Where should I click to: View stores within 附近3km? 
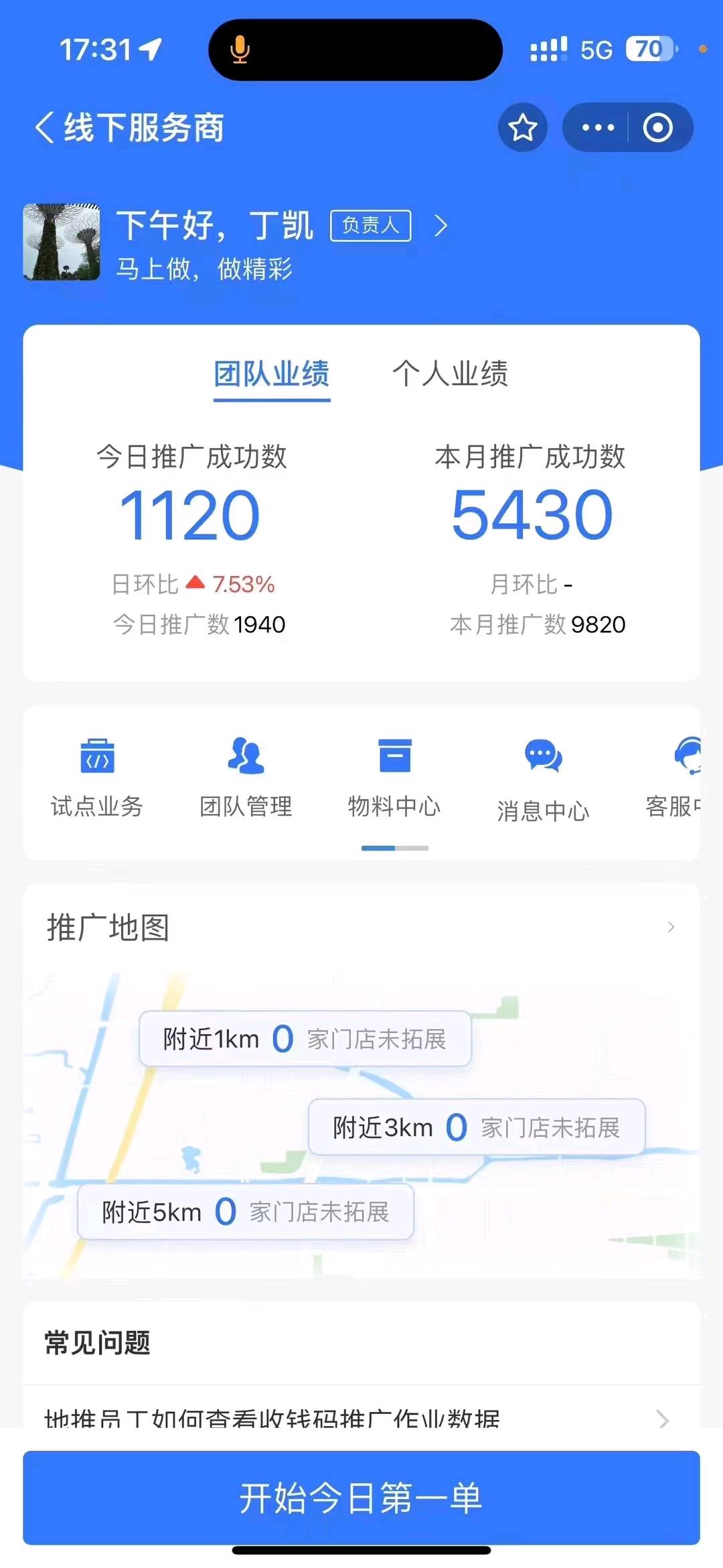click(x=476, y=1127)
